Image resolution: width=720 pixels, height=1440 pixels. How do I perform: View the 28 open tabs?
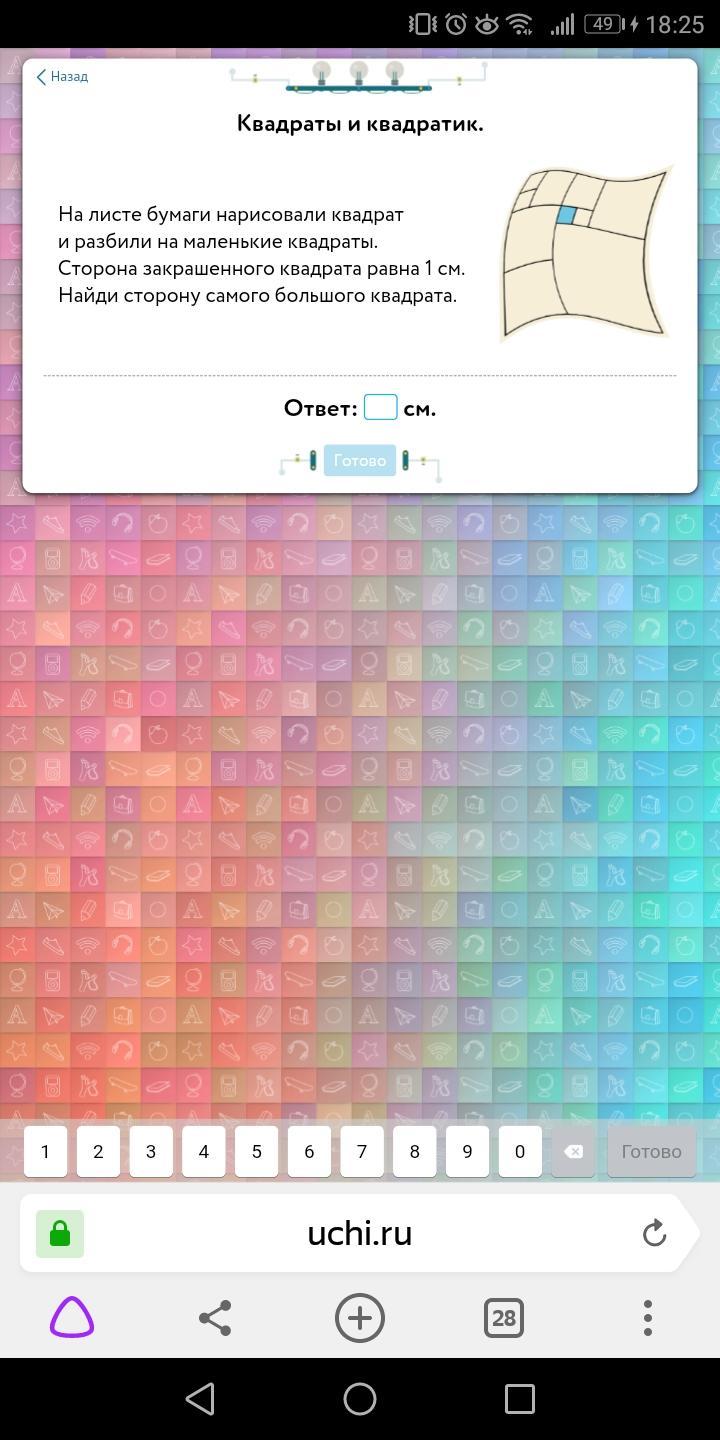pyautogui.click(x=503, y=1317)
